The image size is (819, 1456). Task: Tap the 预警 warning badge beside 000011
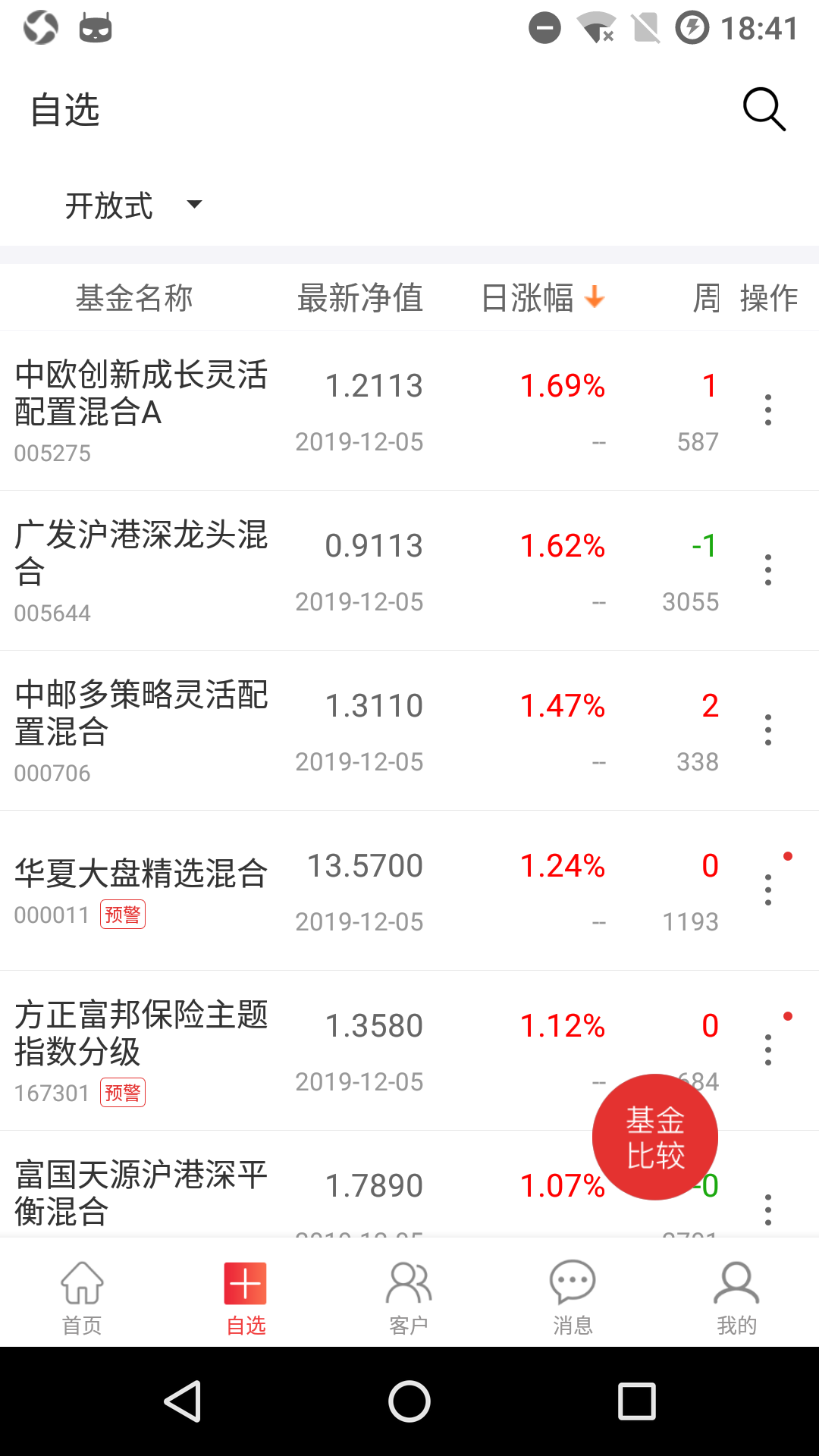click(124, 915)
